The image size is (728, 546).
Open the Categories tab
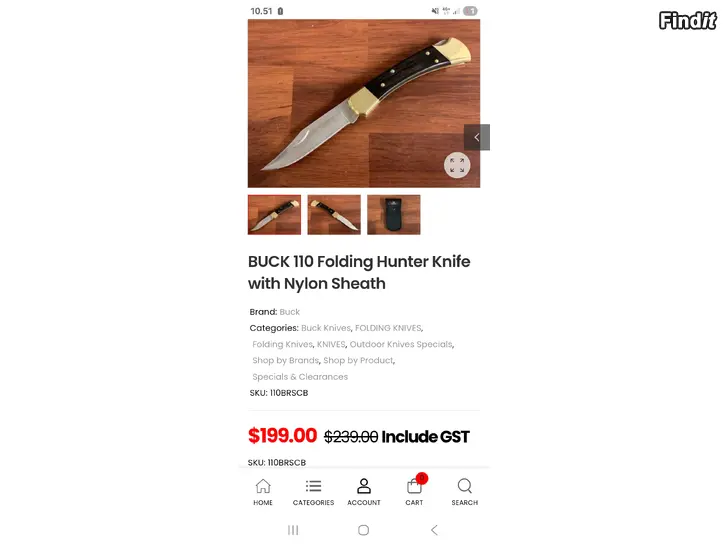point(313,491)
